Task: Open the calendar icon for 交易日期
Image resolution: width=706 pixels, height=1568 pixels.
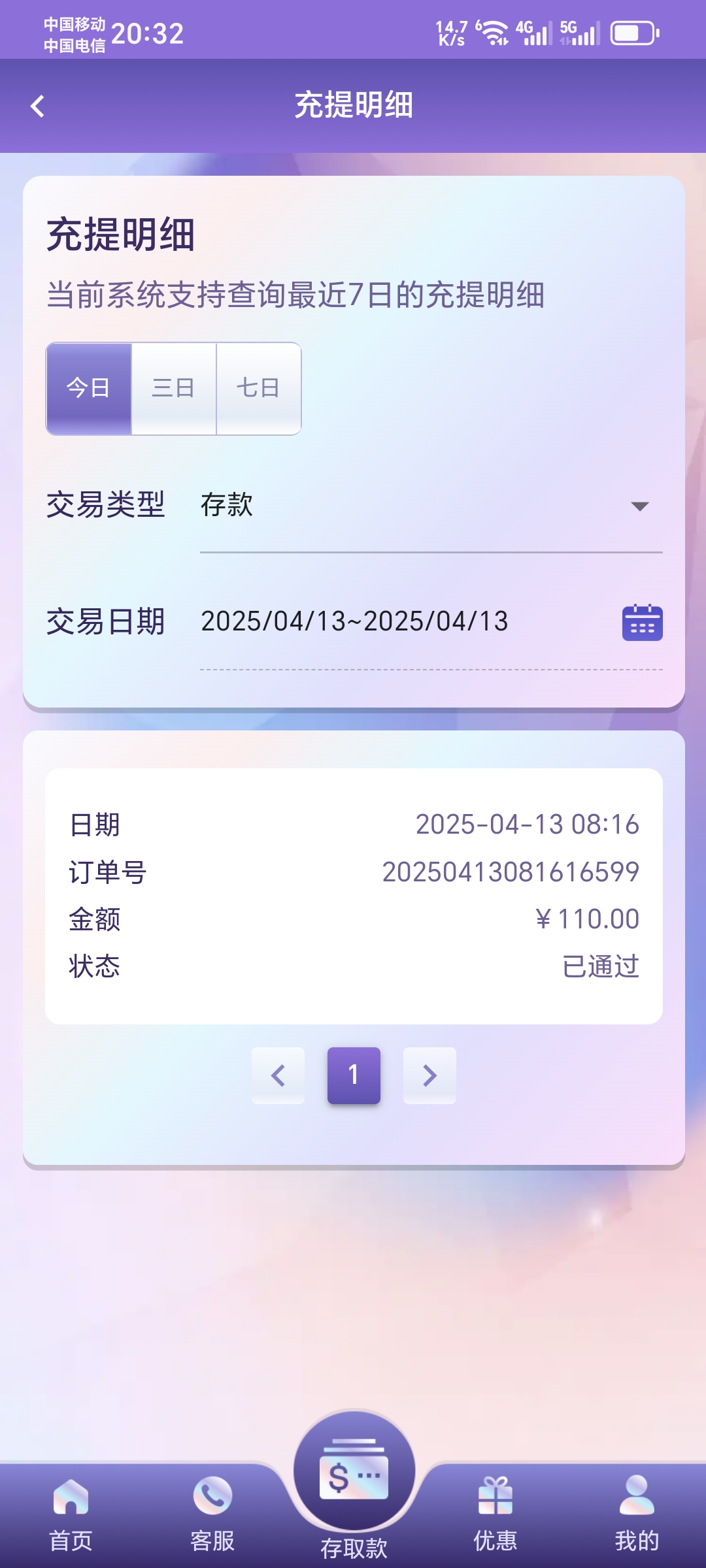Action: click(642, 623)
